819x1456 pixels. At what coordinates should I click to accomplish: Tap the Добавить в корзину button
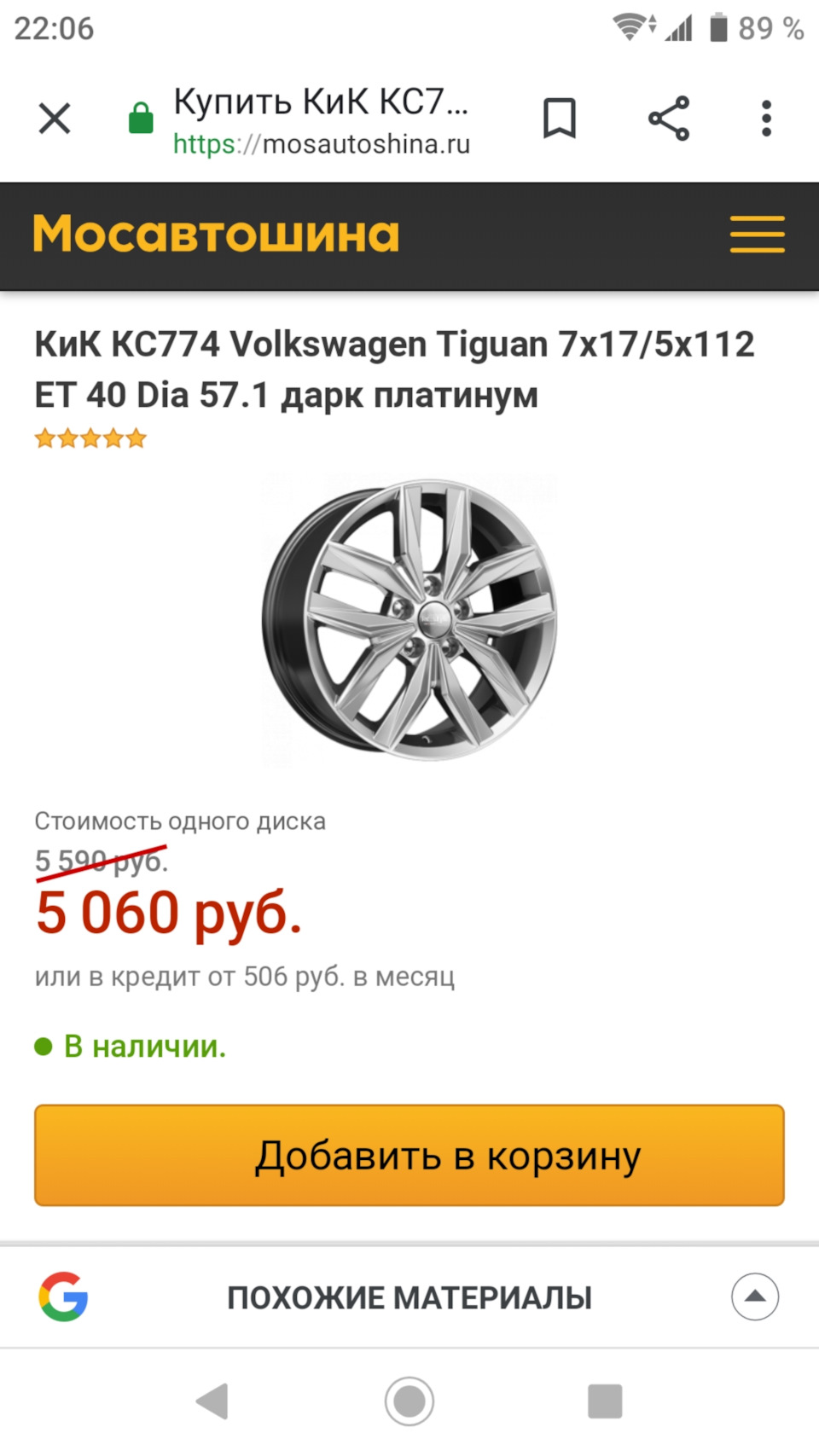[409, 1155]
